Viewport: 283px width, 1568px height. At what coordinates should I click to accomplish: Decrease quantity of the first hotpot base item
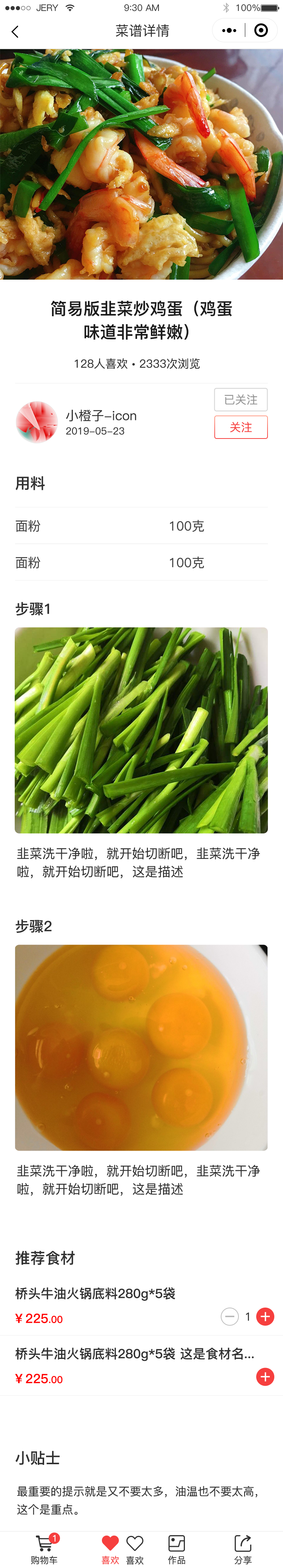(229, 1317)
